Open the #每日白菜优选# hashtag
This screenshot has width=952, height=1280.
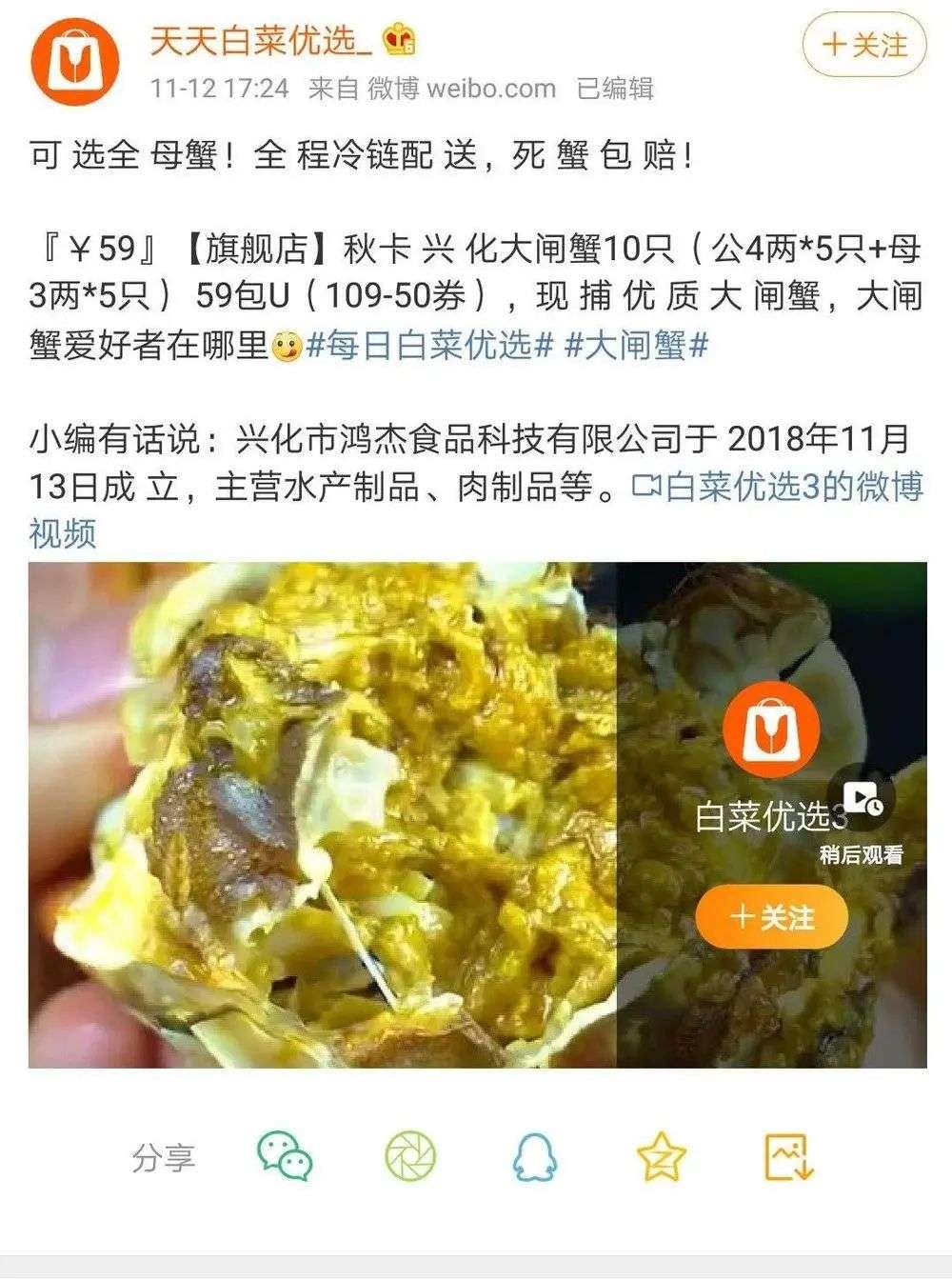point(428,345)
